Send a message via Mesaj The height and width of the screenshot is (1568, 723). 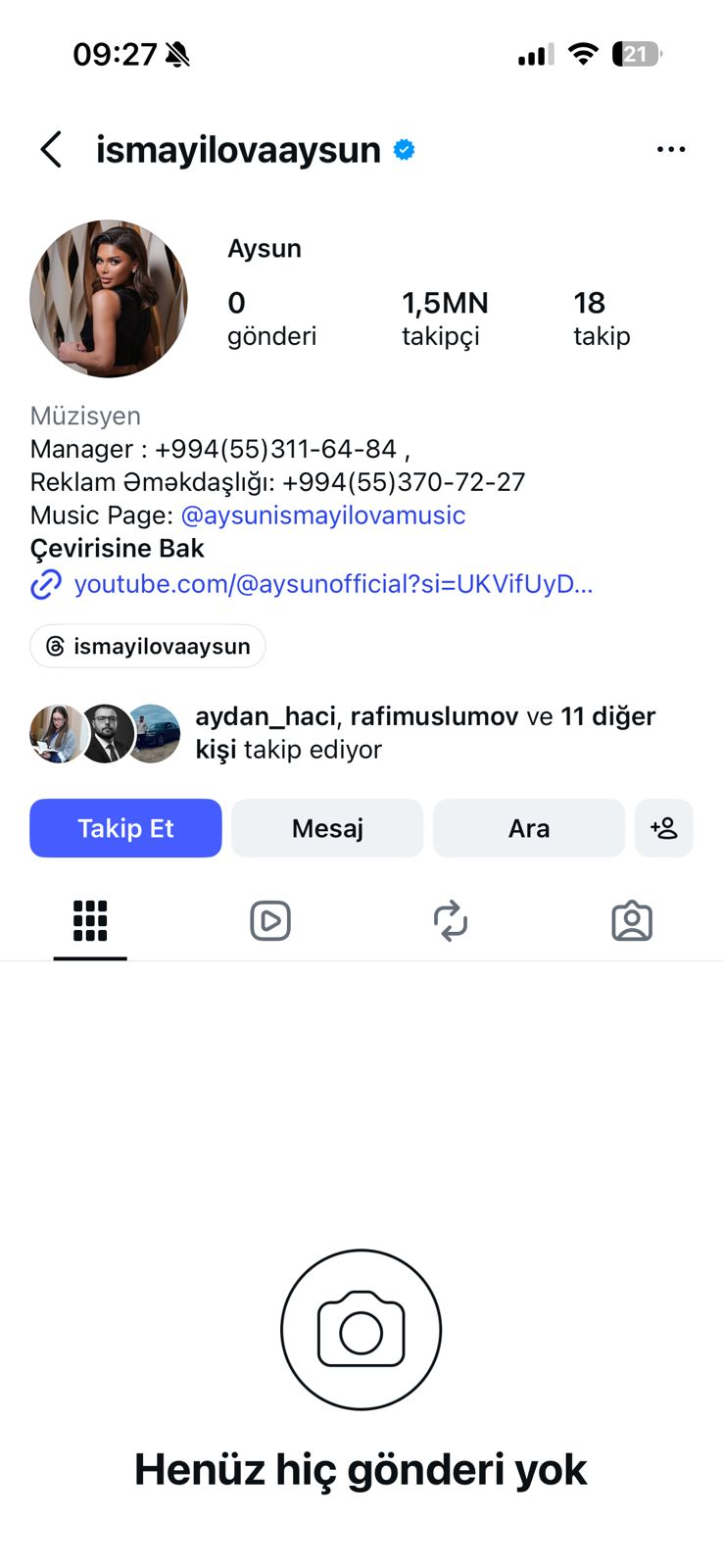click(327, 828)
